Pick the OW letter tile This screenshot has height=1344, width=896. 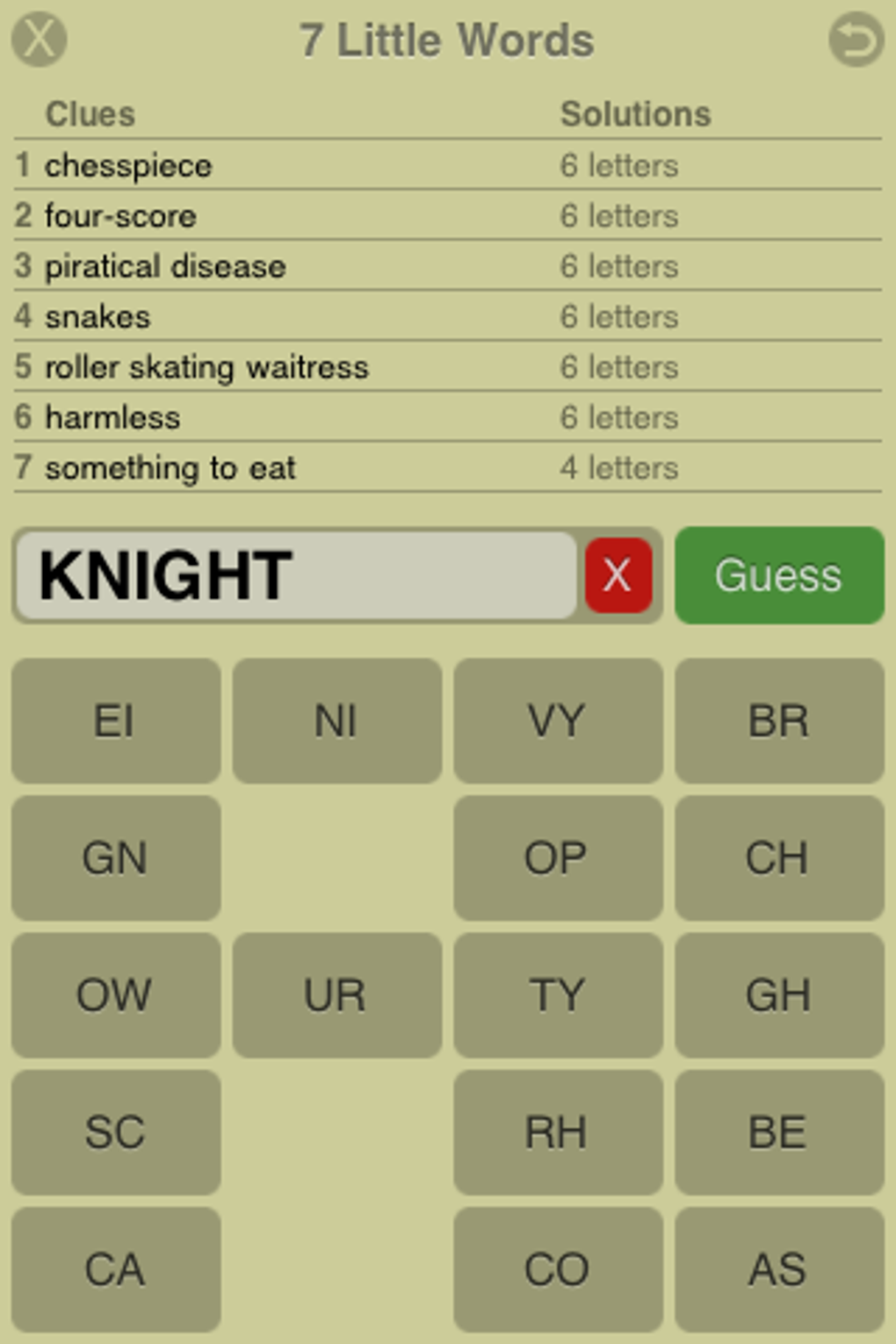[115, 995]
